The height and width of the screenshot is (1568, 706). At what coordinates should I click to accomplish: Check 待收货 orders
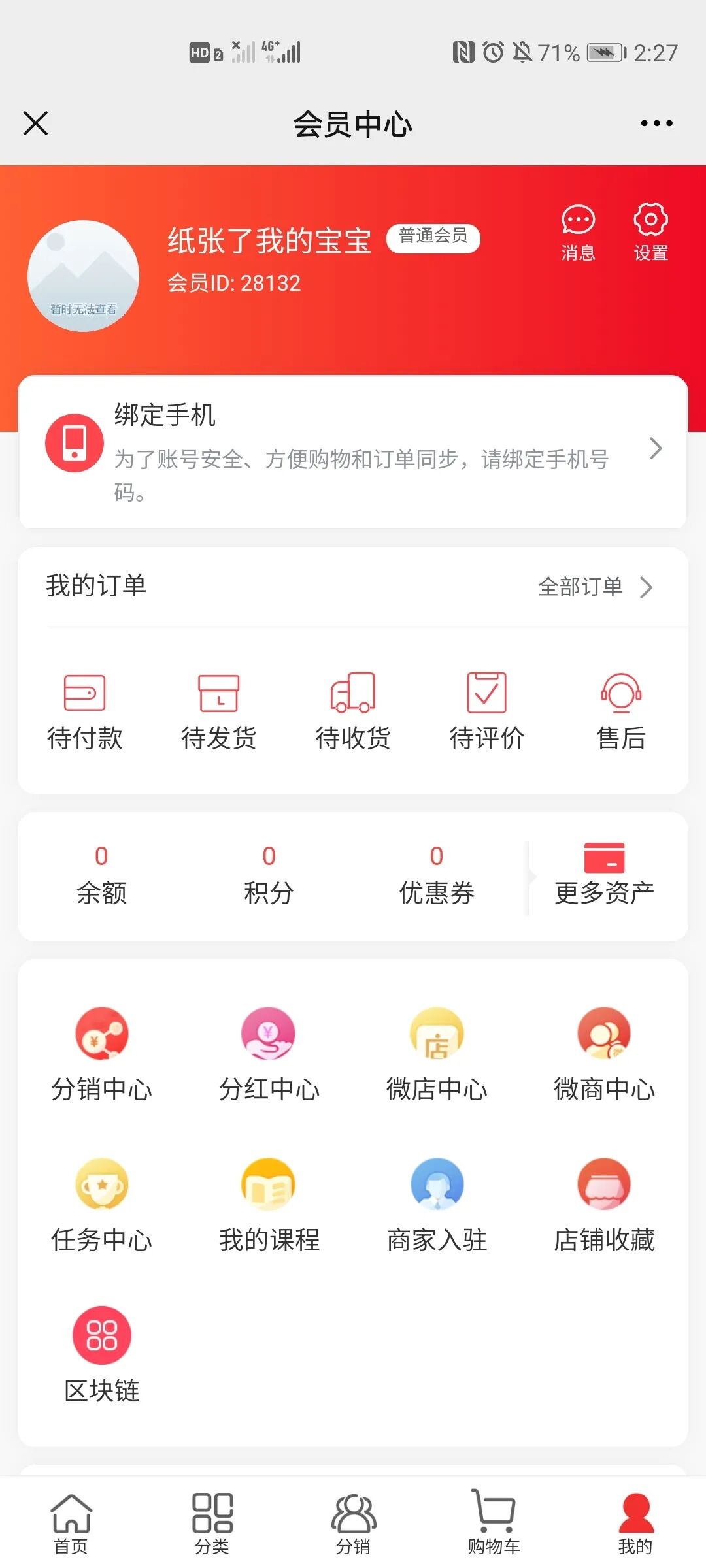[353, 711]
